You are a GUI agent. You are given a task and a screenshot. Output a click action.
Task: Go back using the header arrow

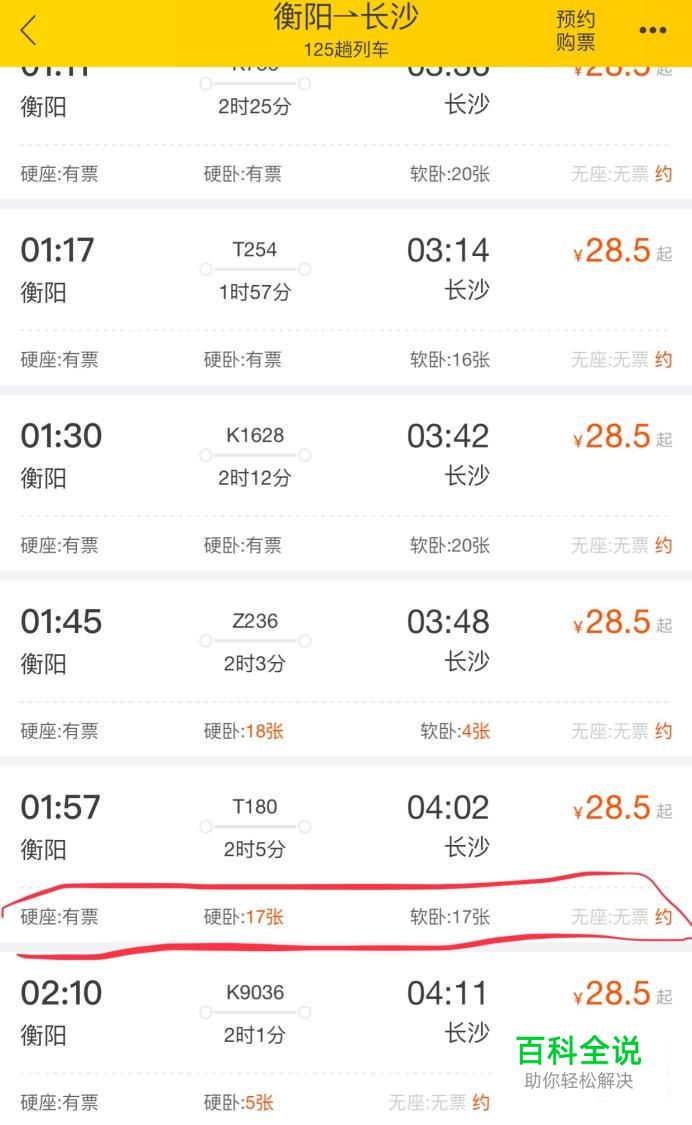[29, 31]
